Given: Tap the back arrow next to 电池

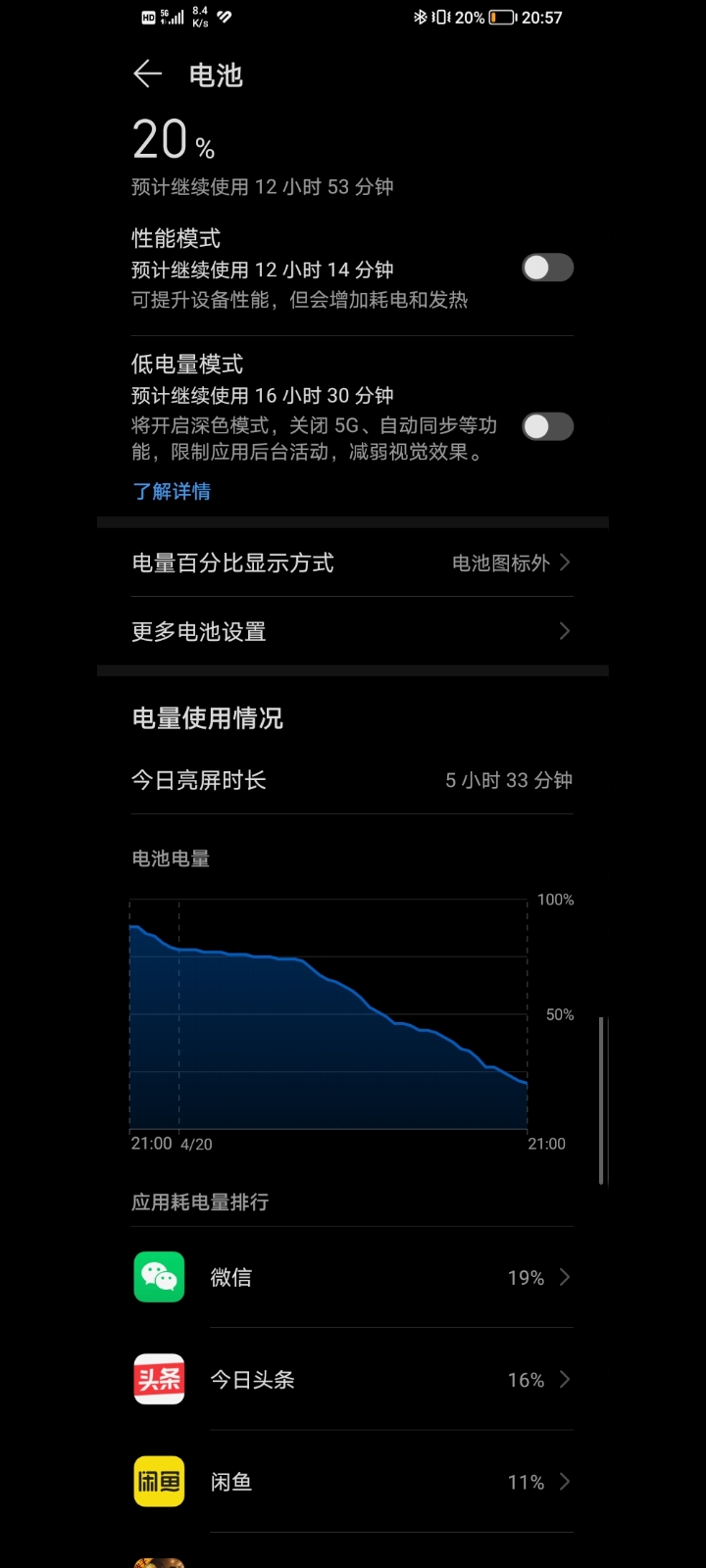Looking at the screenshot, I should coord(147,75).
